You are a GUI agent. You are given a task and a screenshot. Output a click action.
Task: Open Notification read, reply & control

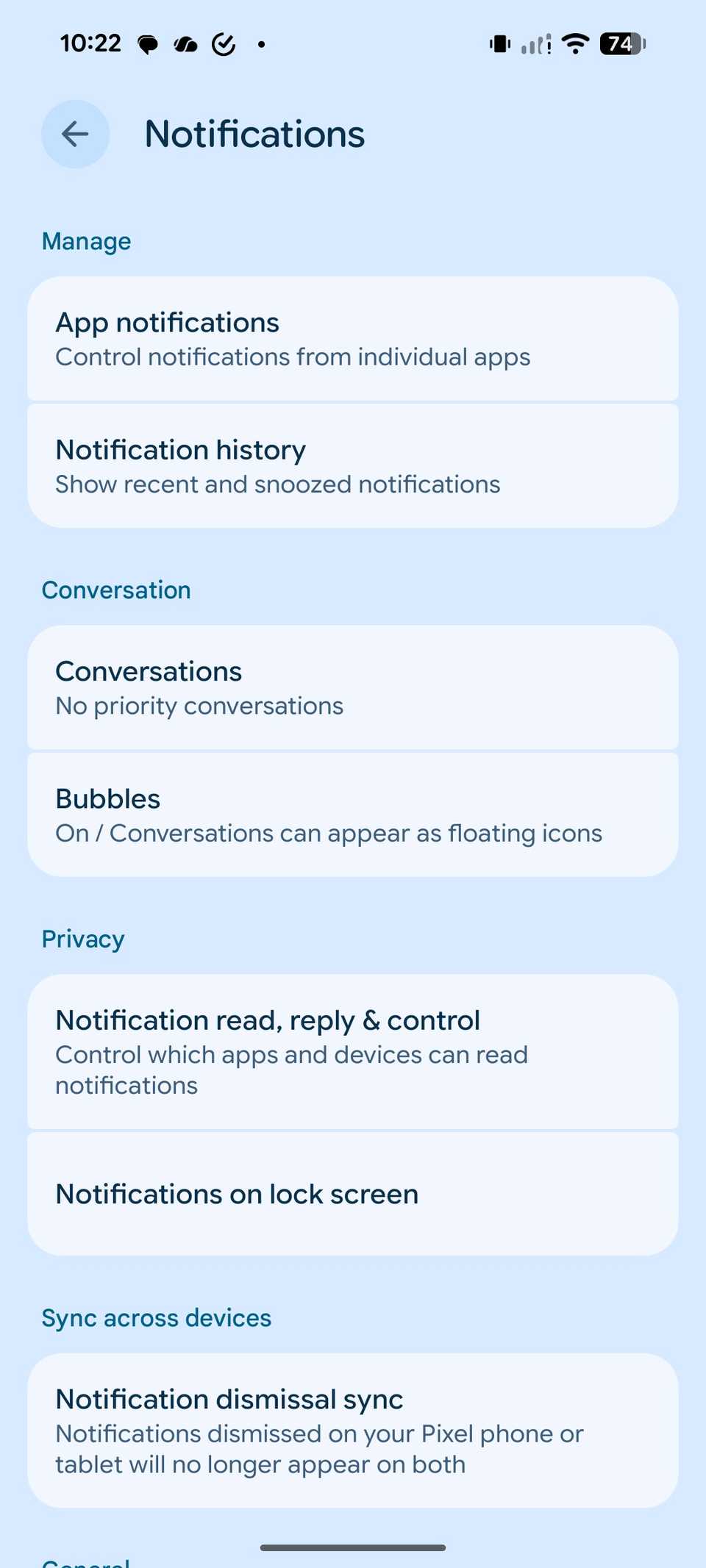point(353,1051)
